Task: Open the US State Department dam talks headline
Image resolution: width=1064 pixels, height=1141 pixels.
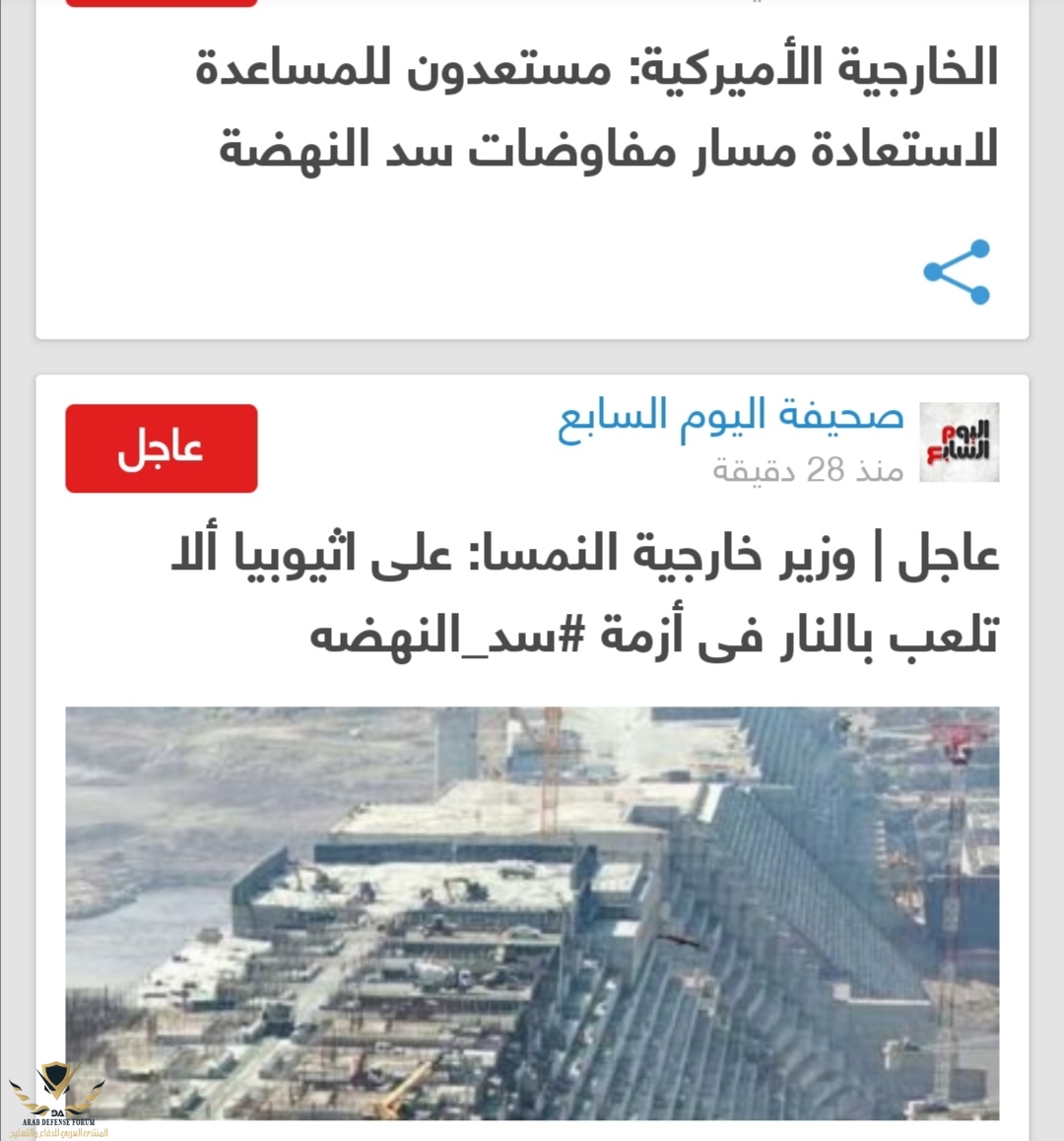Action: [x=597, y=108]
